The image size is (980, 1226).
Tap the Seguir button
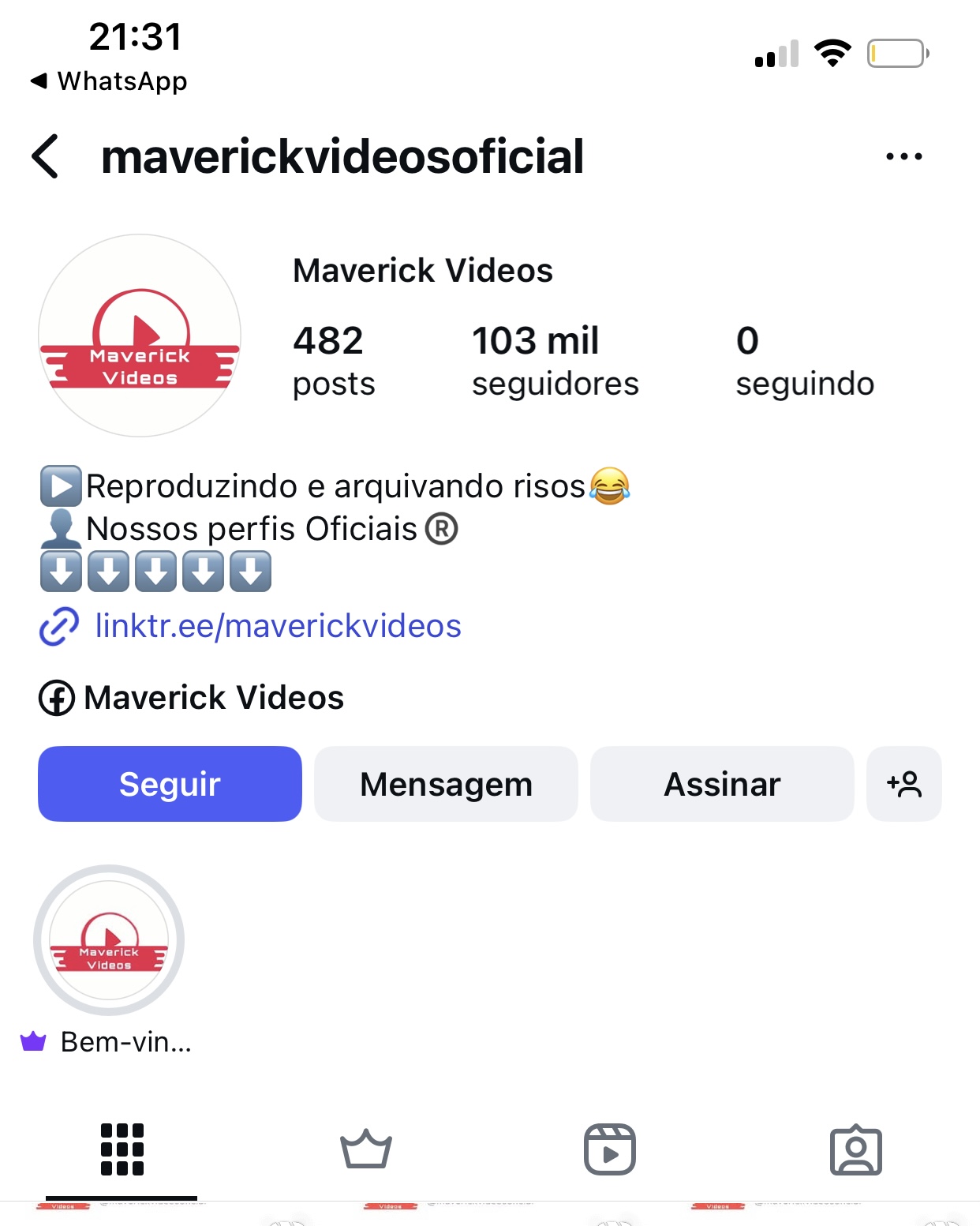(170, 784)
